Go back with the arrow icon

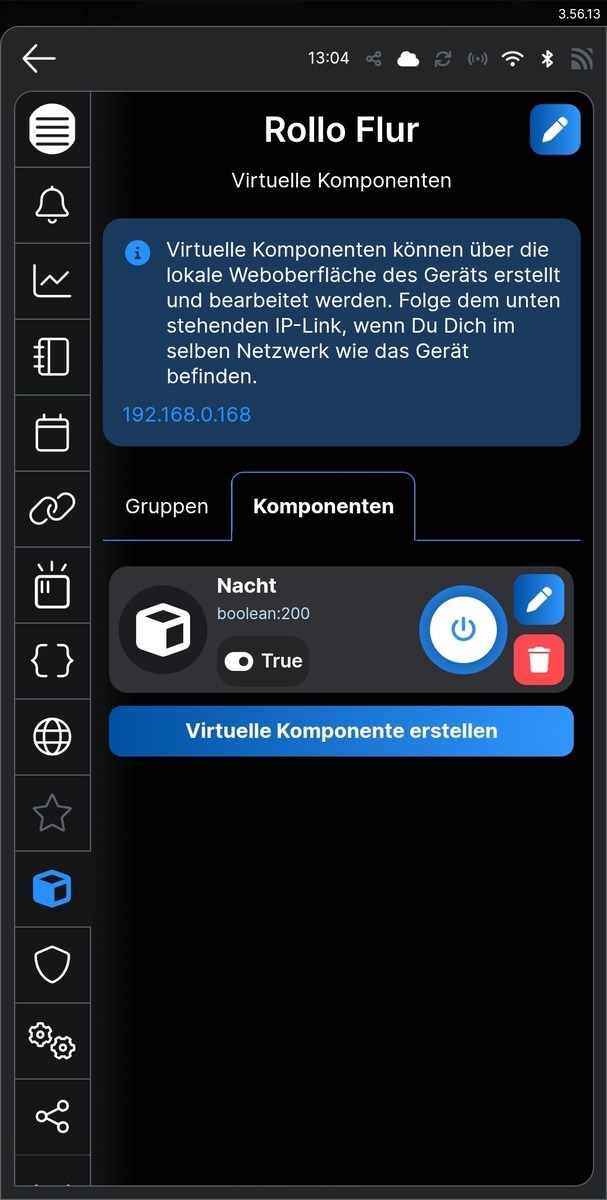(x=39, y=58)
